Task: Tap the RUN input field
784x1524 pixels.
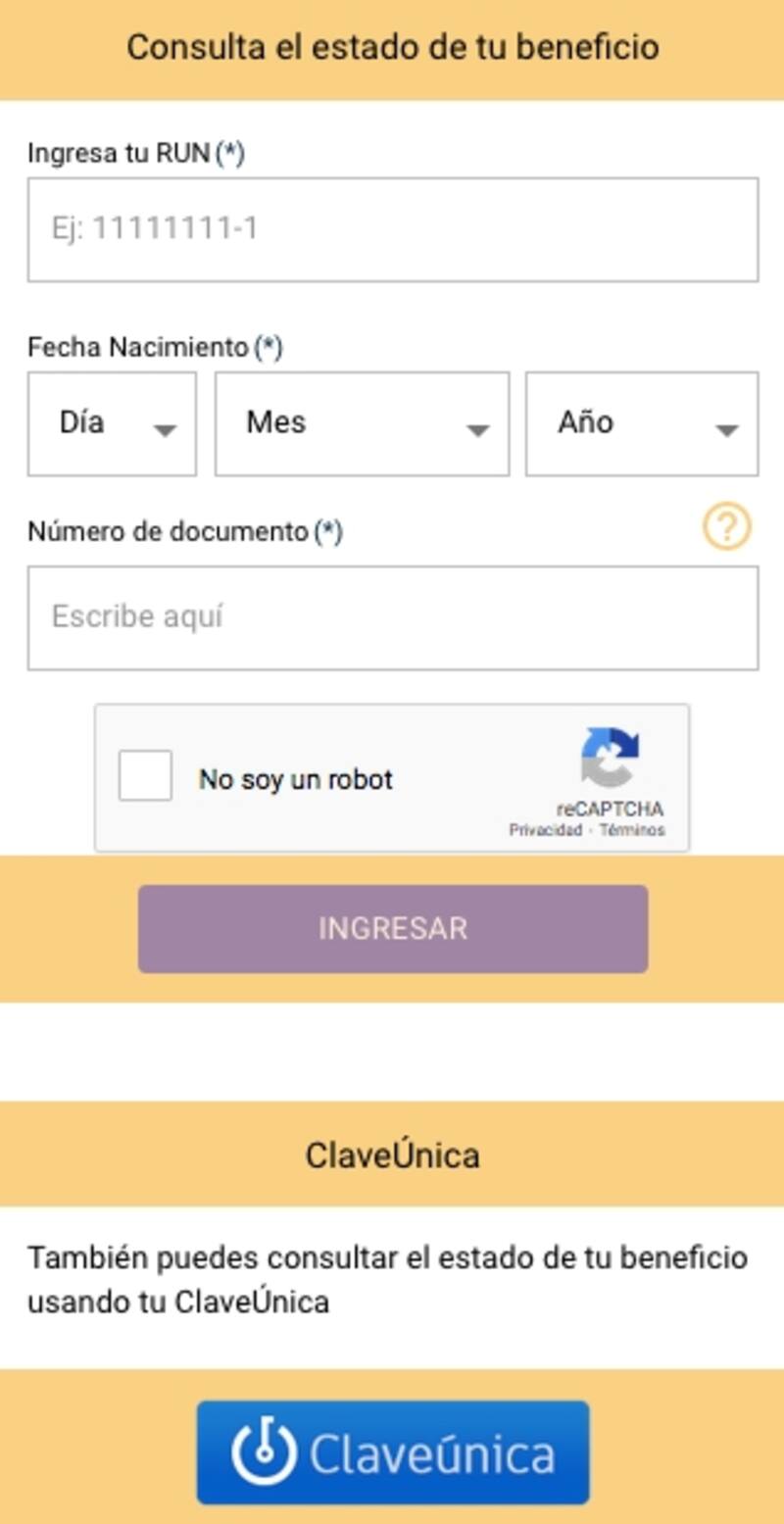Action: (392, 229)
